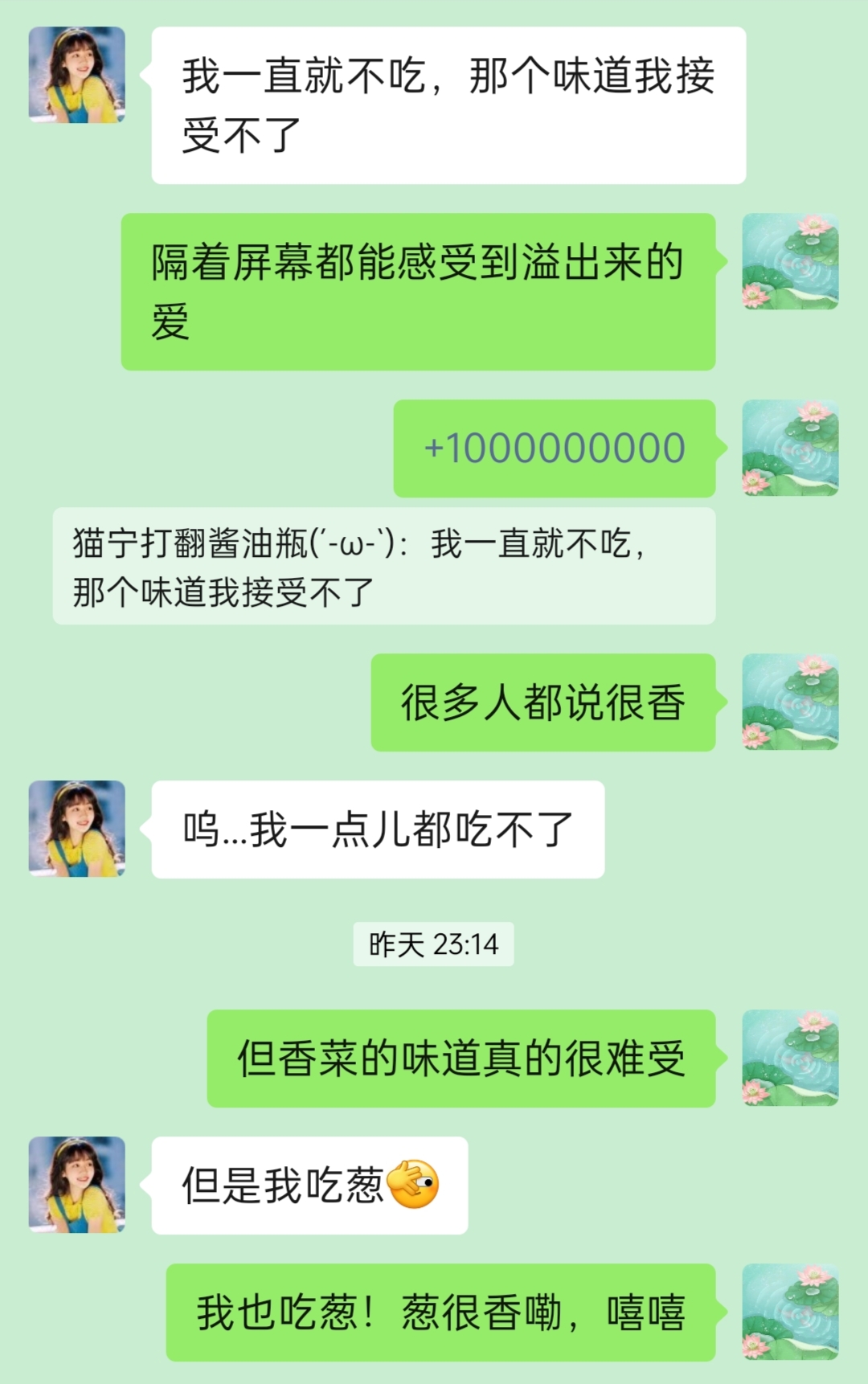Open quoted message from 猫宁打翻酱油瓶

(x=383, y=567)
